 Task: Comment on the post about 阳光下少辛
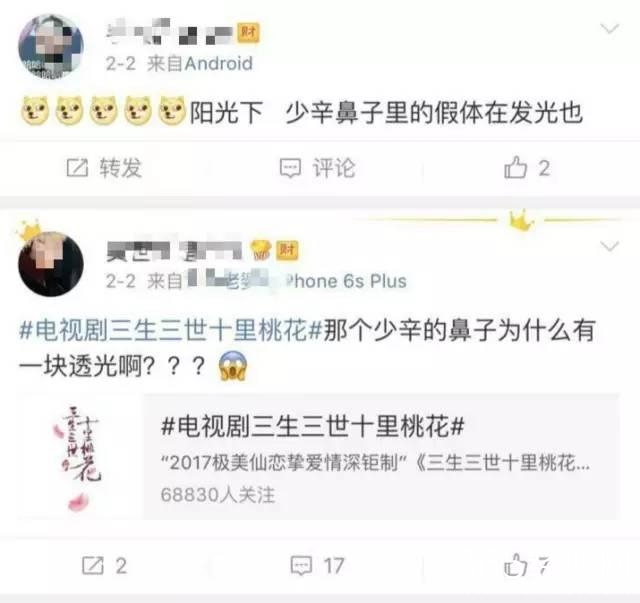(317, 168)
